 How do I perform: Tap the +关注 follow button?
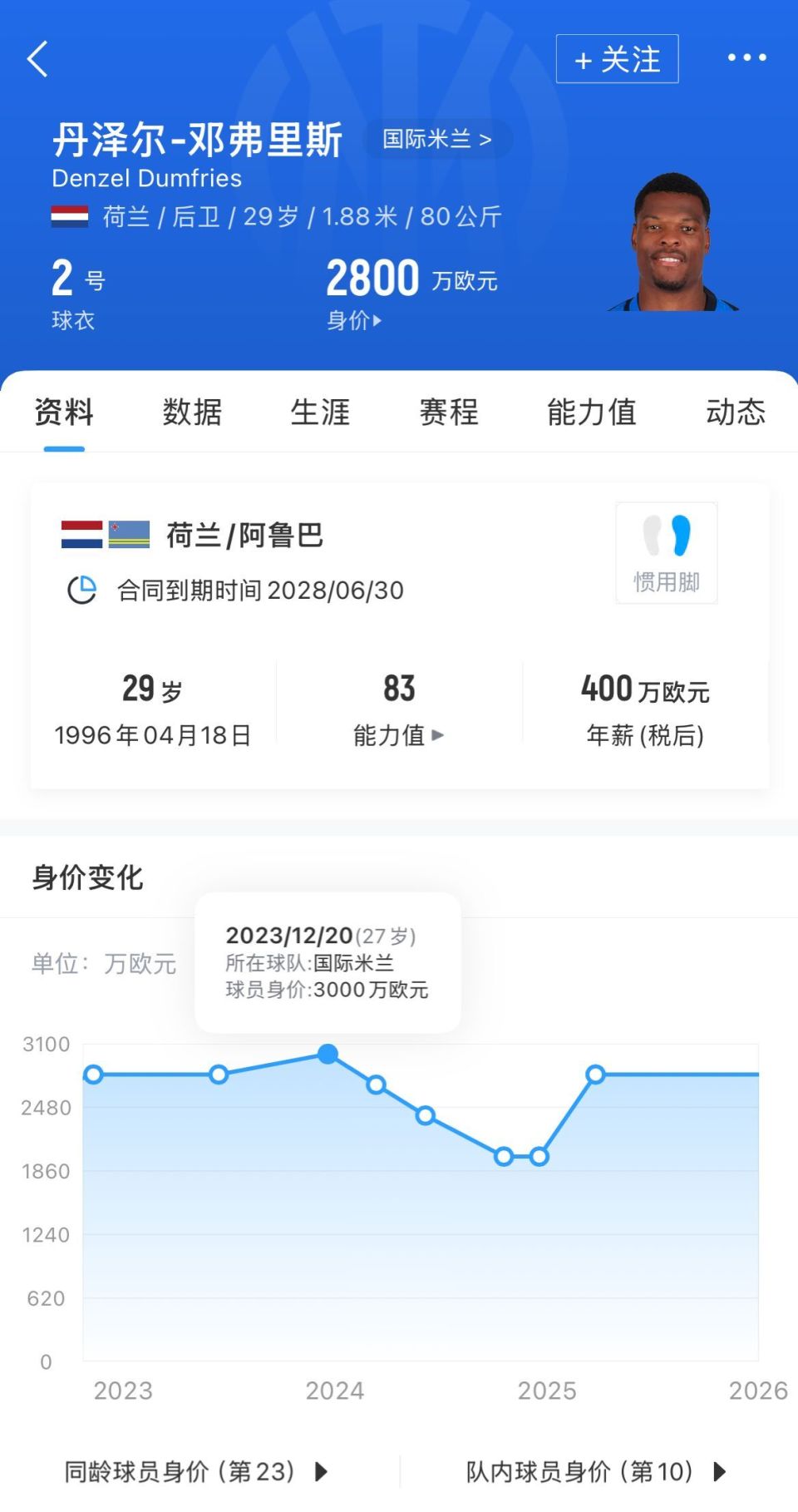[x=617, y=58]
